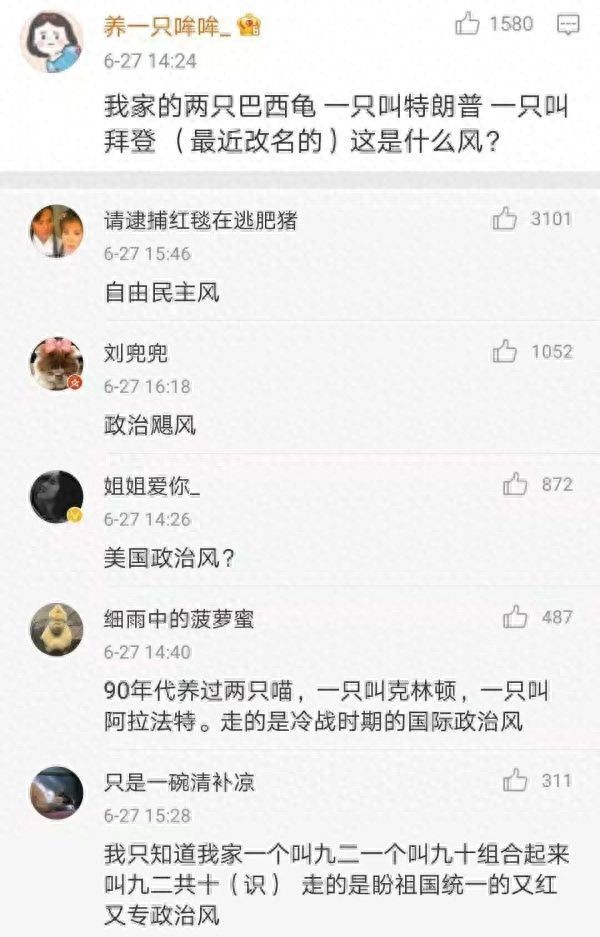Image resolution: width=600 pixels, height=937 pixels.
Task: Open username 刘兜兜 profile link
Action: [x=136, y=352]
